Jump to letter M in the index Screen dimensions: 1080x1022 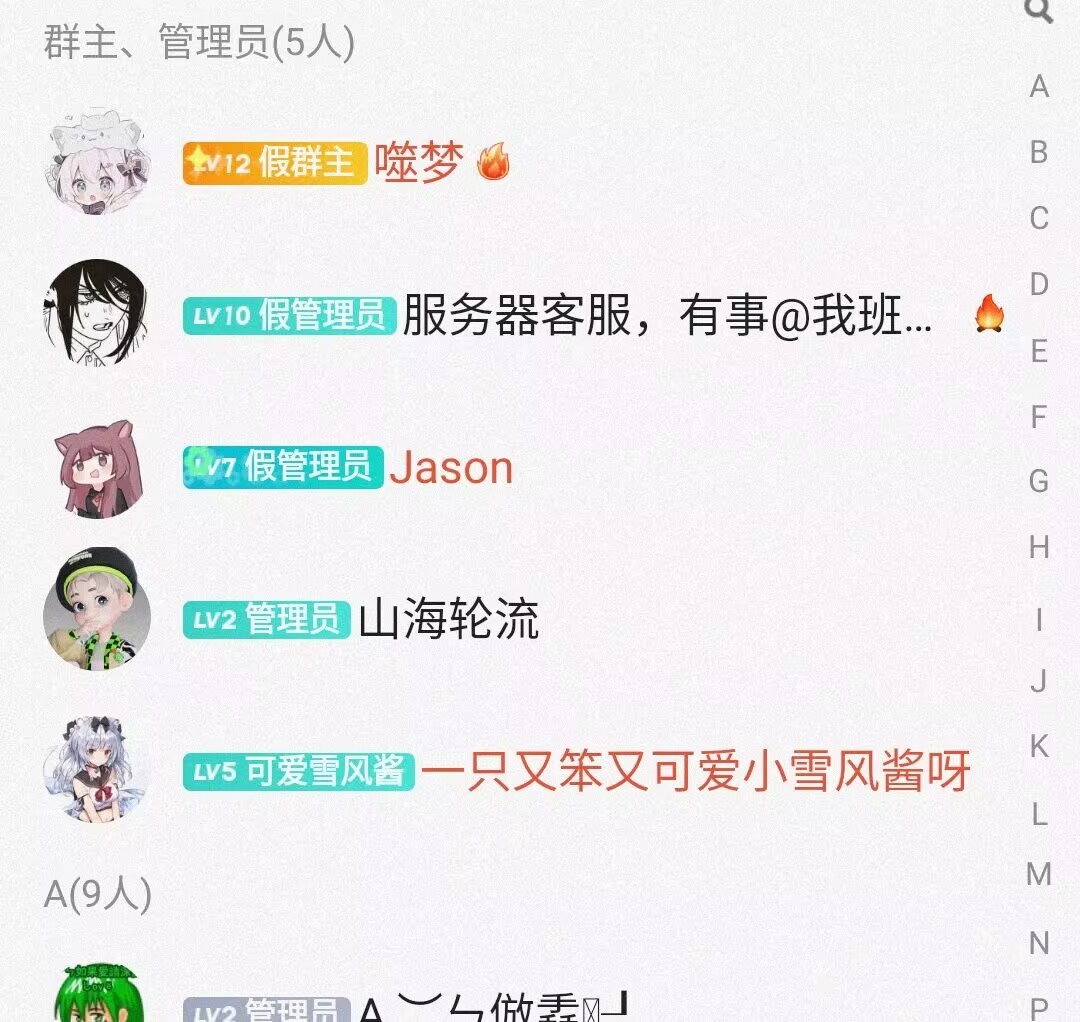1039,875
